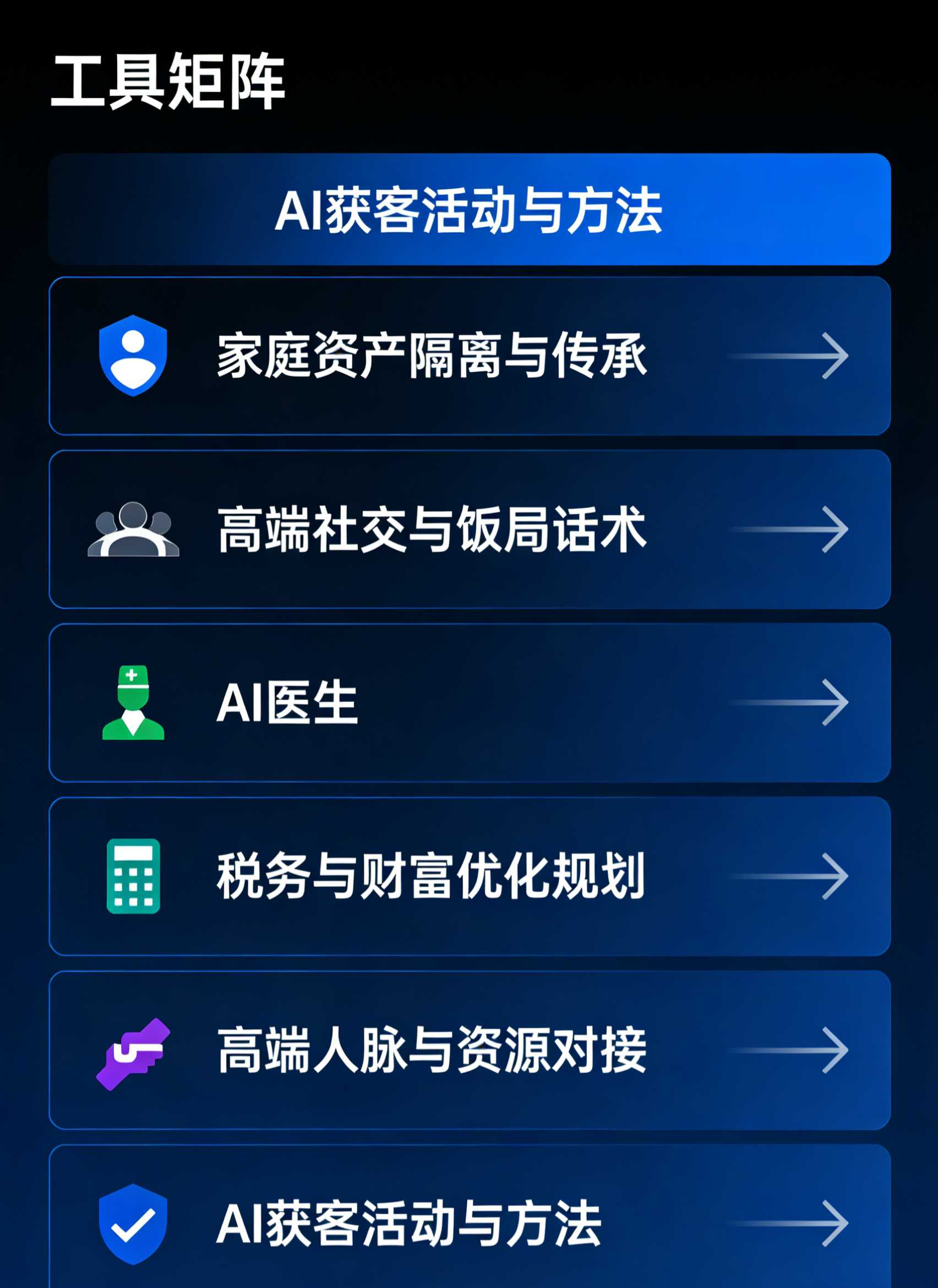Open 家庭资产隔离与传承 tool
The width and height of the screenshot is (938, 1288).
coord(469,356)
